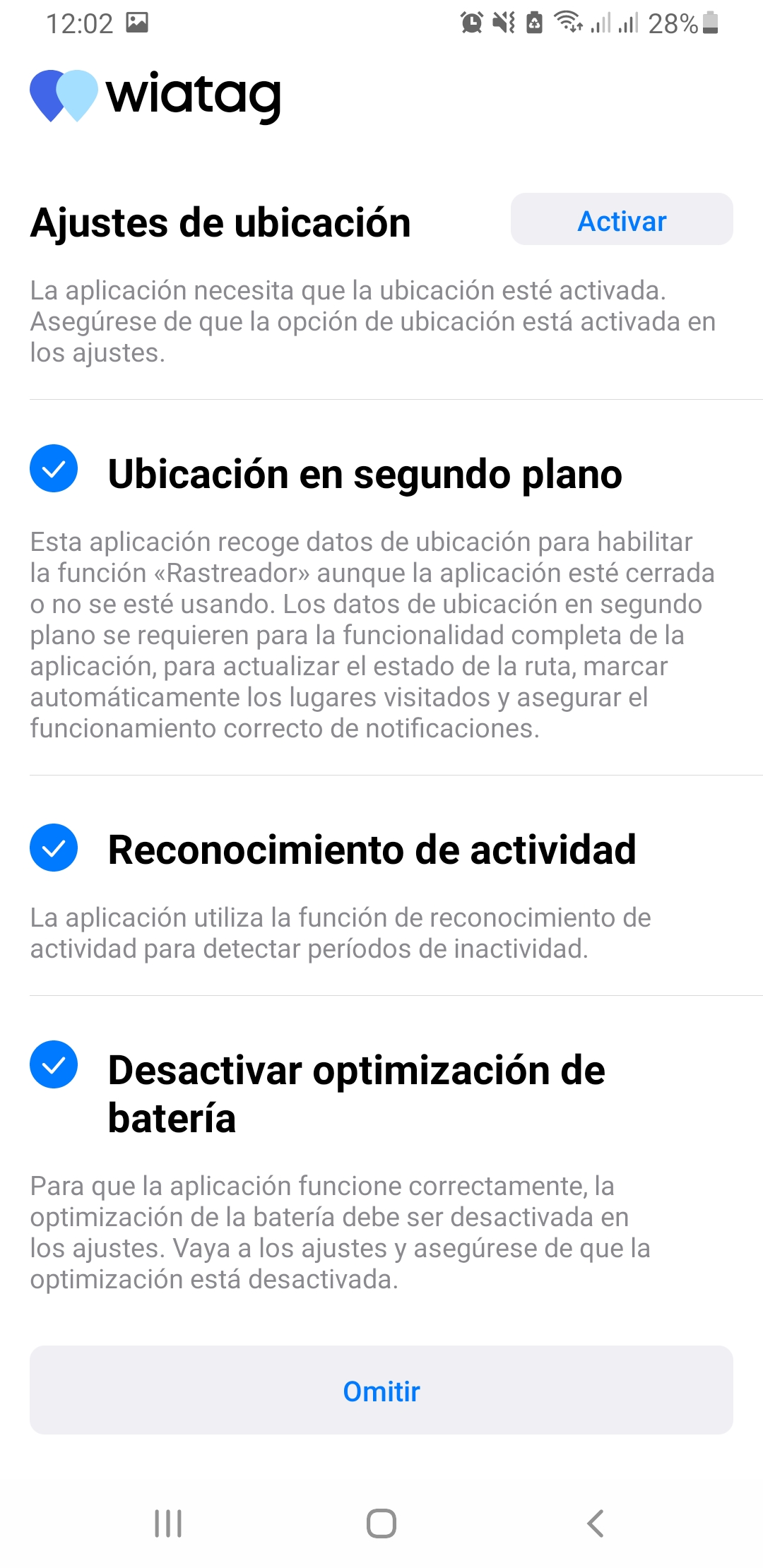Tap the clock showing 12:02

click(80, 23)
